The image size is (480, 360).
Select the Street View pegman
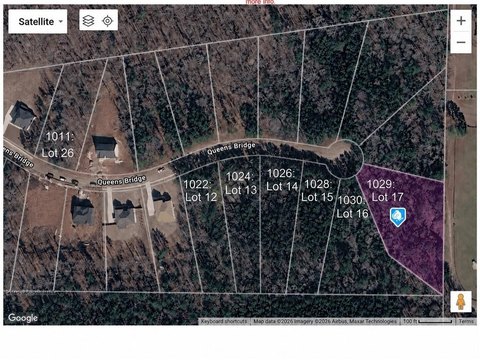click(x=461, y=301)
